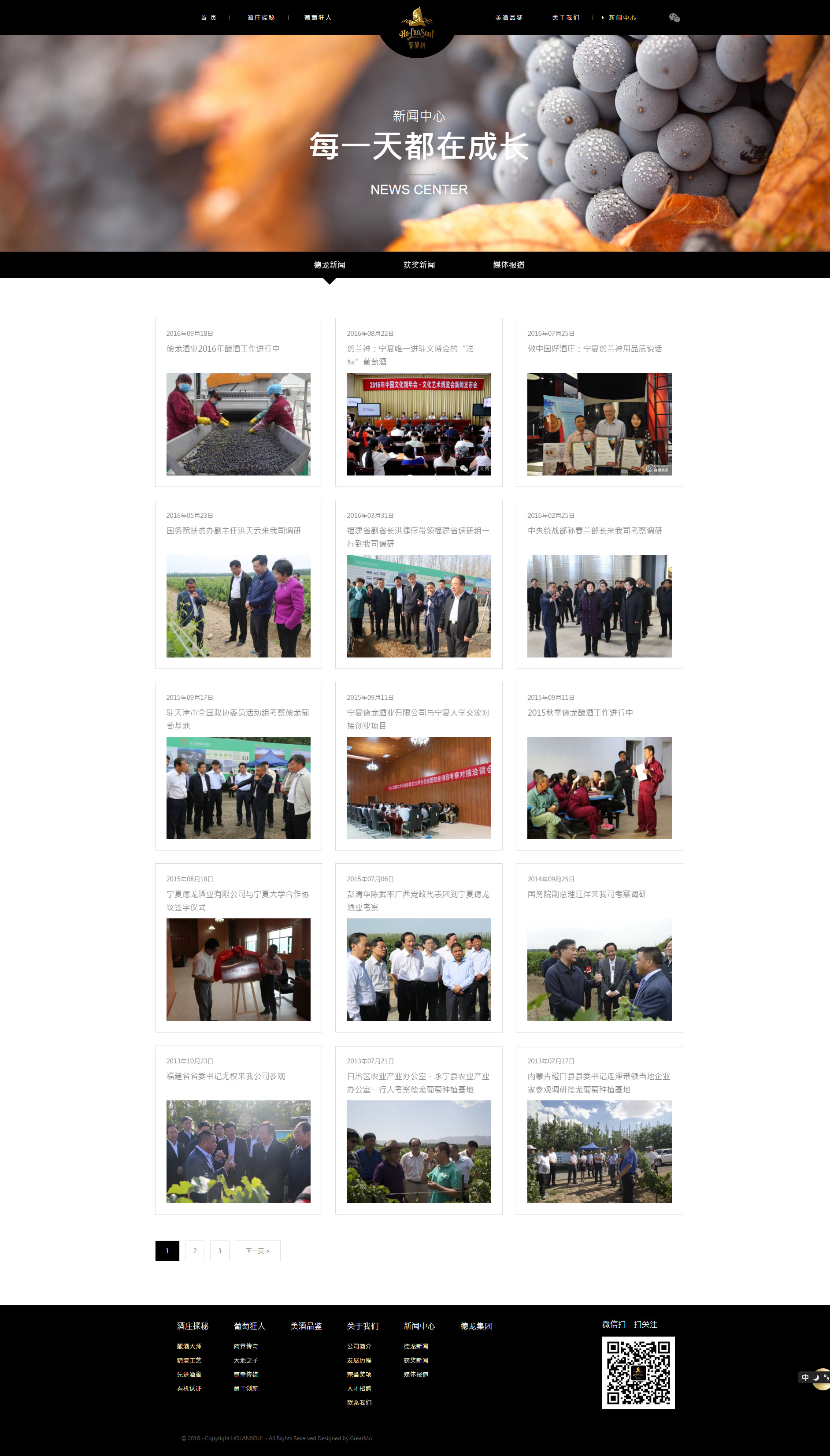Screen dimensions: 830x1456
Task: Open 美酒品鉴 in top navigation
Action: (508, 18)
